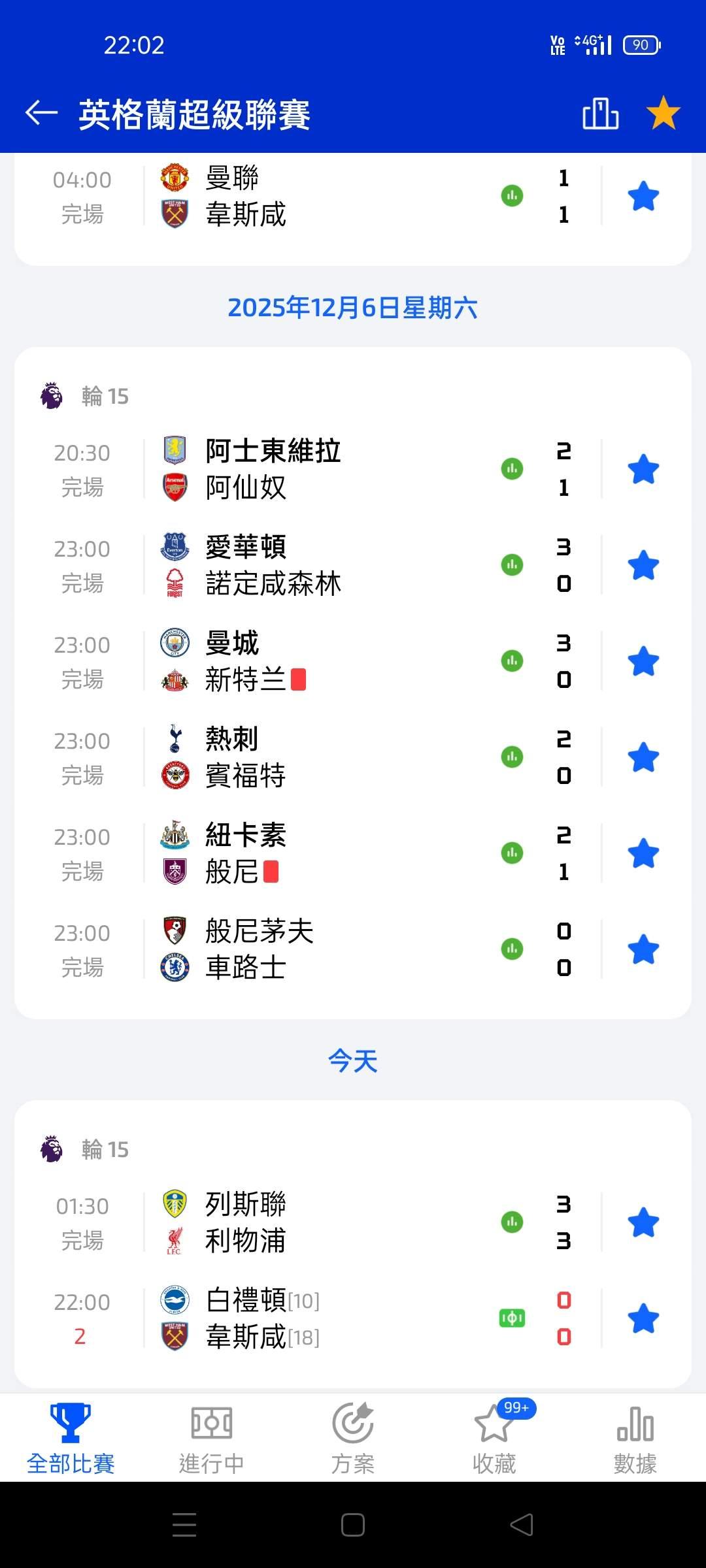View stats for 列斯聯 vs 利物浦
The height and width of the screenshot is (1568, 706).
(512, 1222)
